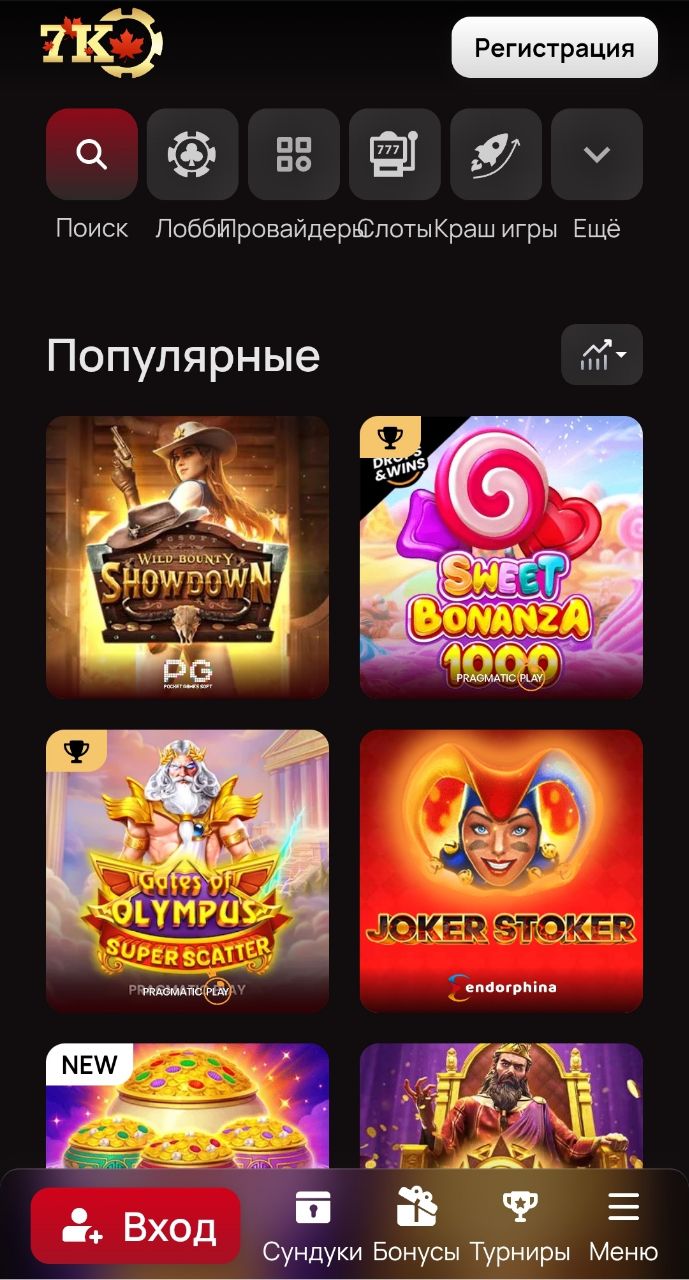Open the Бонусы tab

coord(416,1226)
